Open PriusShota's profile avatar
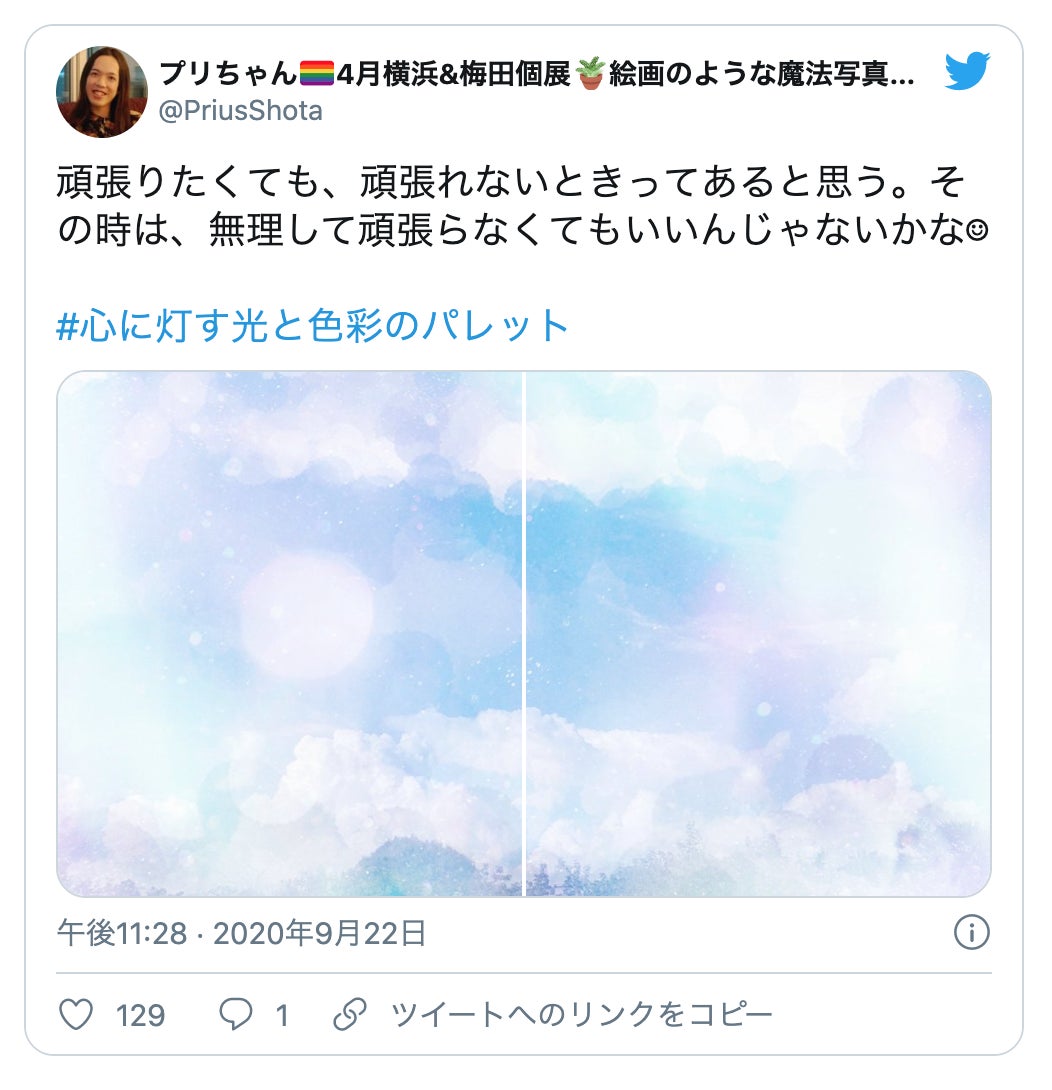Screen dimensions: 1052x1090 point(102,92)
